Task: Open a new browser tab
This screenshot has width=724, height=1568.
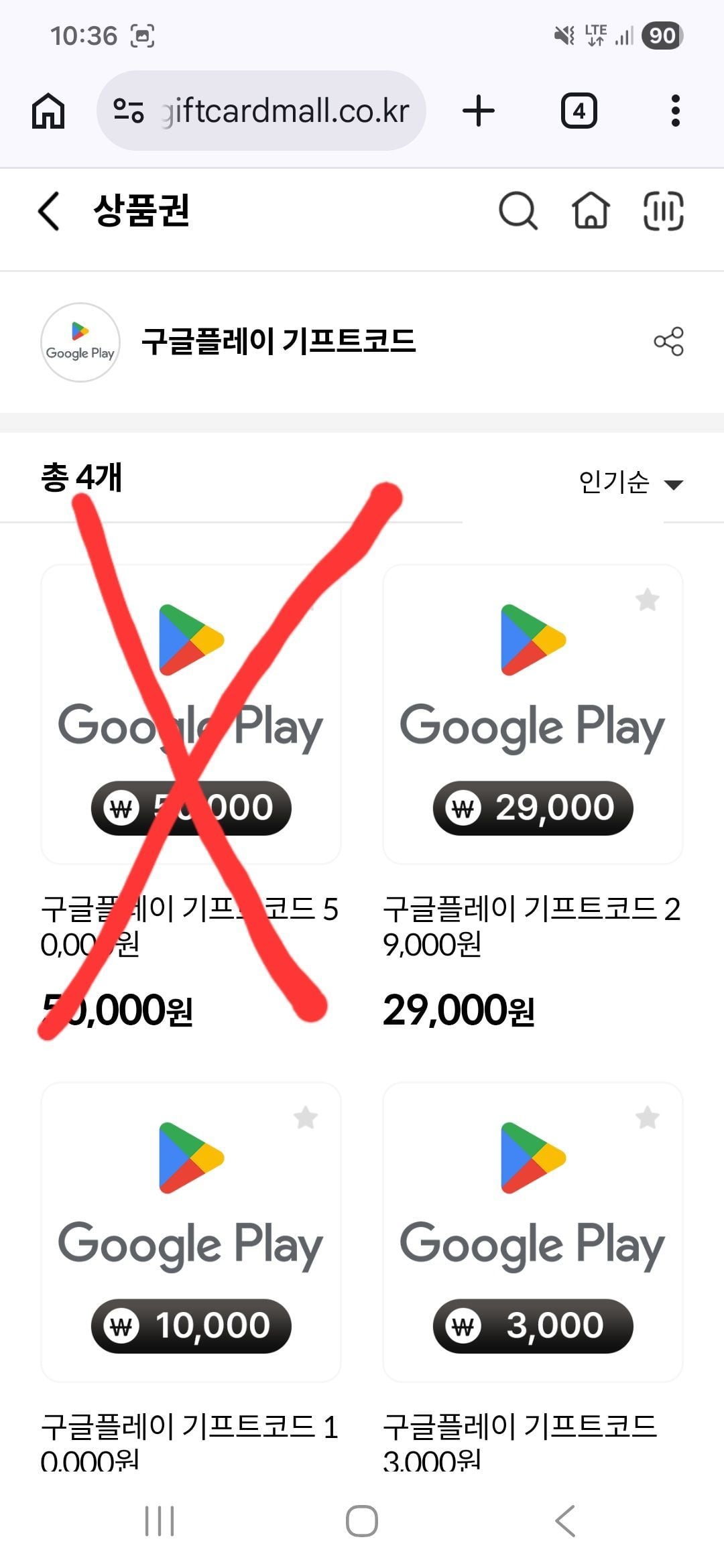Action: 479,111
